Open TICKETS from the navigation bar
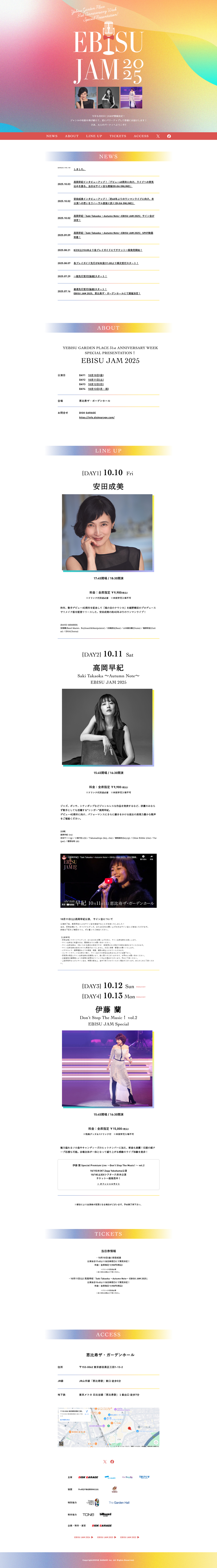Screen dimensions: 217x1568 click(x=118, y=136)
